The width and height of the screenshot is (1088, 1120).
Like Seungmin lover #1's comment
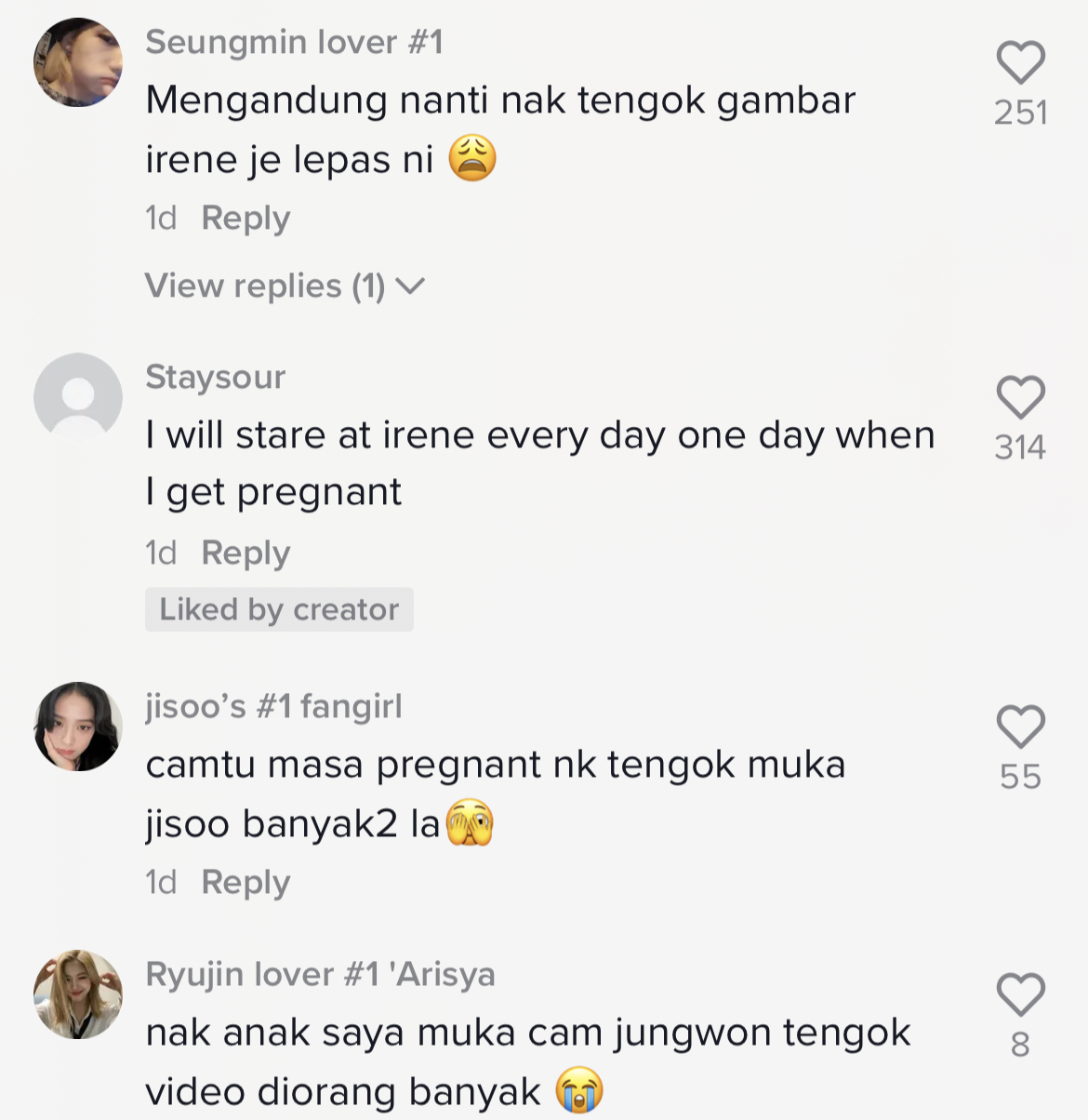tap(1020, 63)
